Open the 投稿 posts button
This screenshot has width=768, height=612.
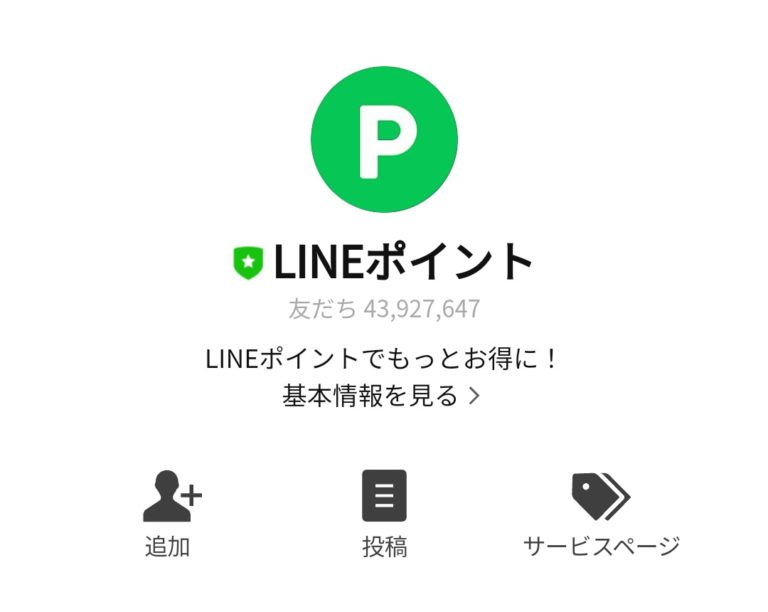[384, 514]
